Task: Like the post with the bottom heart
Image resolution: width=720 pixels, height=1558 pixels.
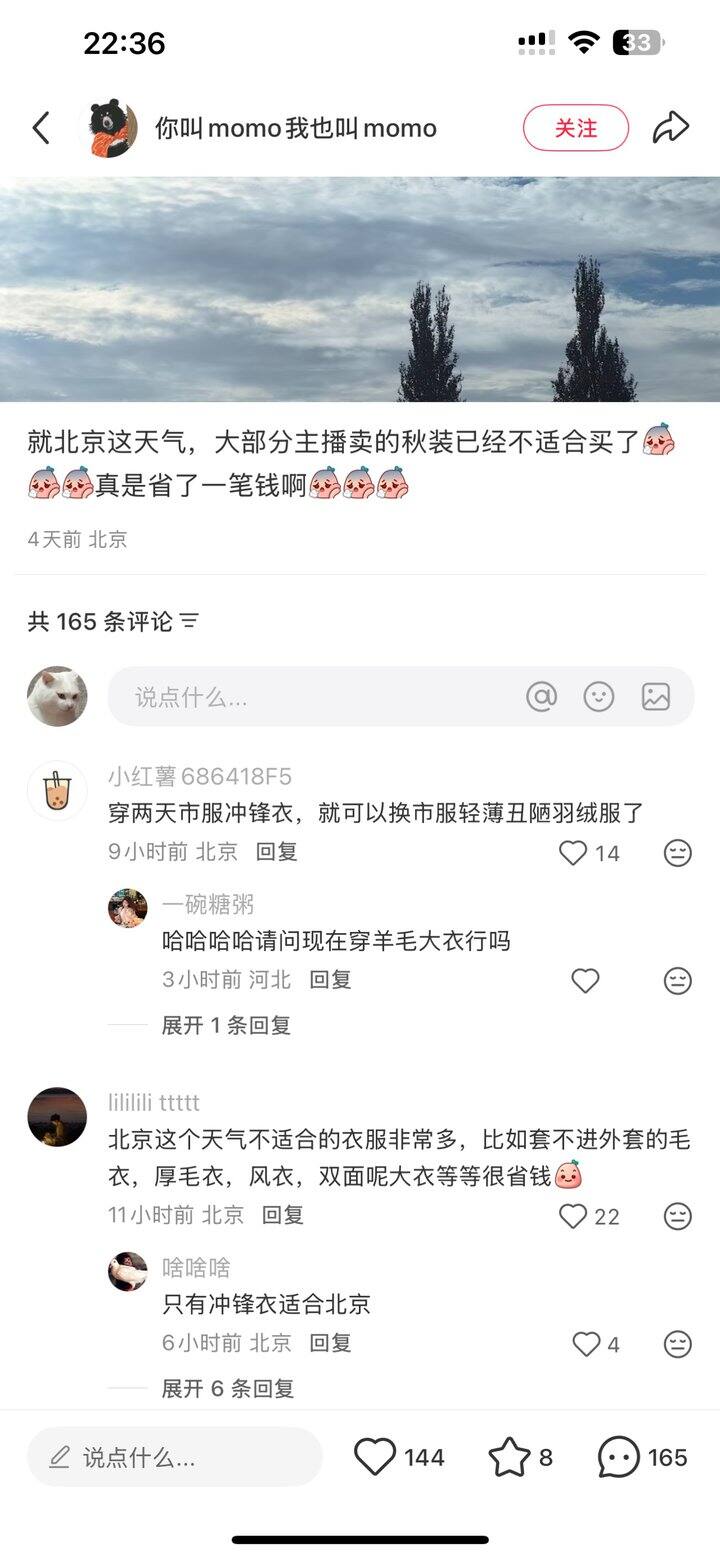Action: coord(376,1457)
